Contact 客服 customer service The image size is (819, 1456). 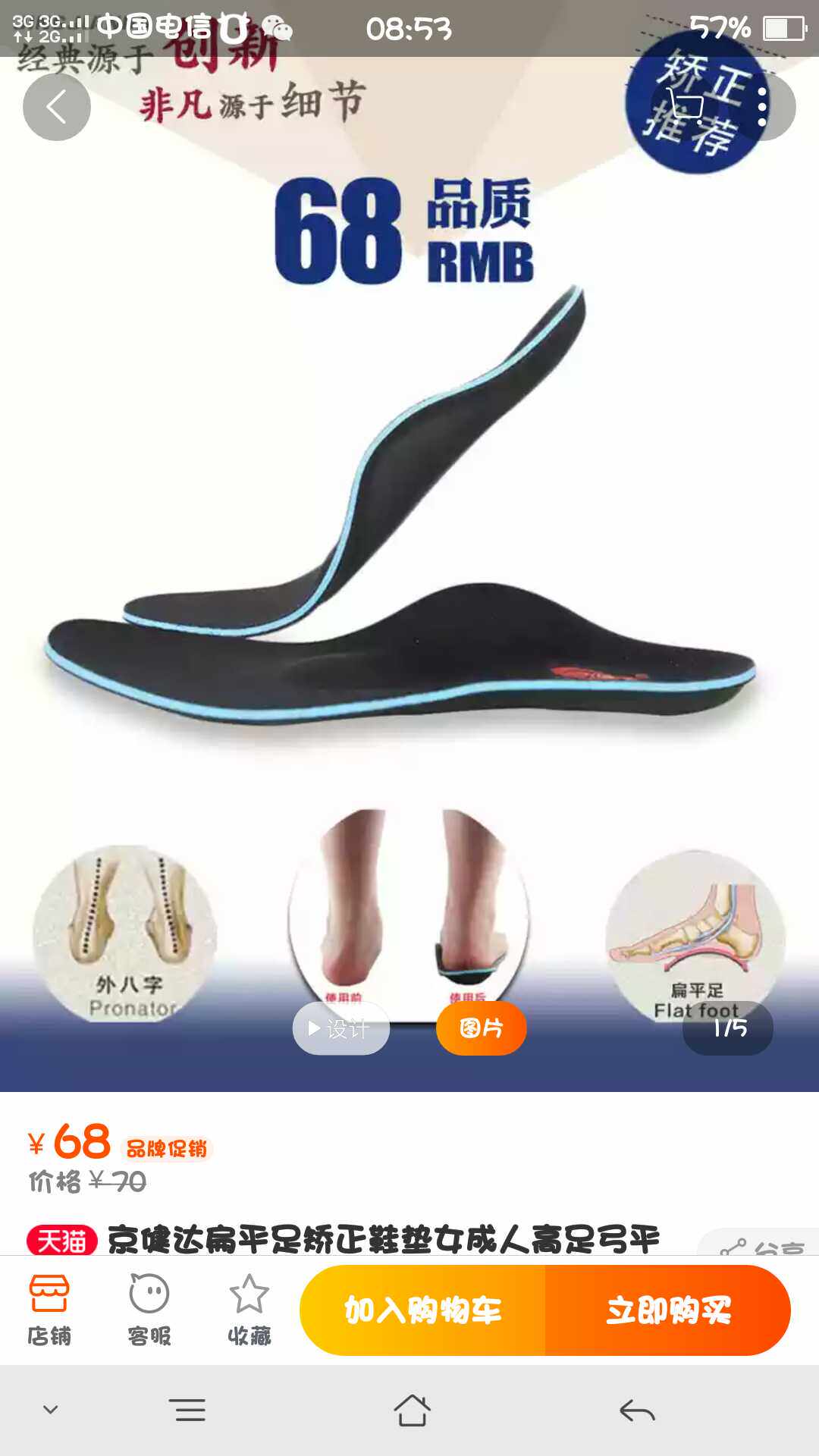149,1310
